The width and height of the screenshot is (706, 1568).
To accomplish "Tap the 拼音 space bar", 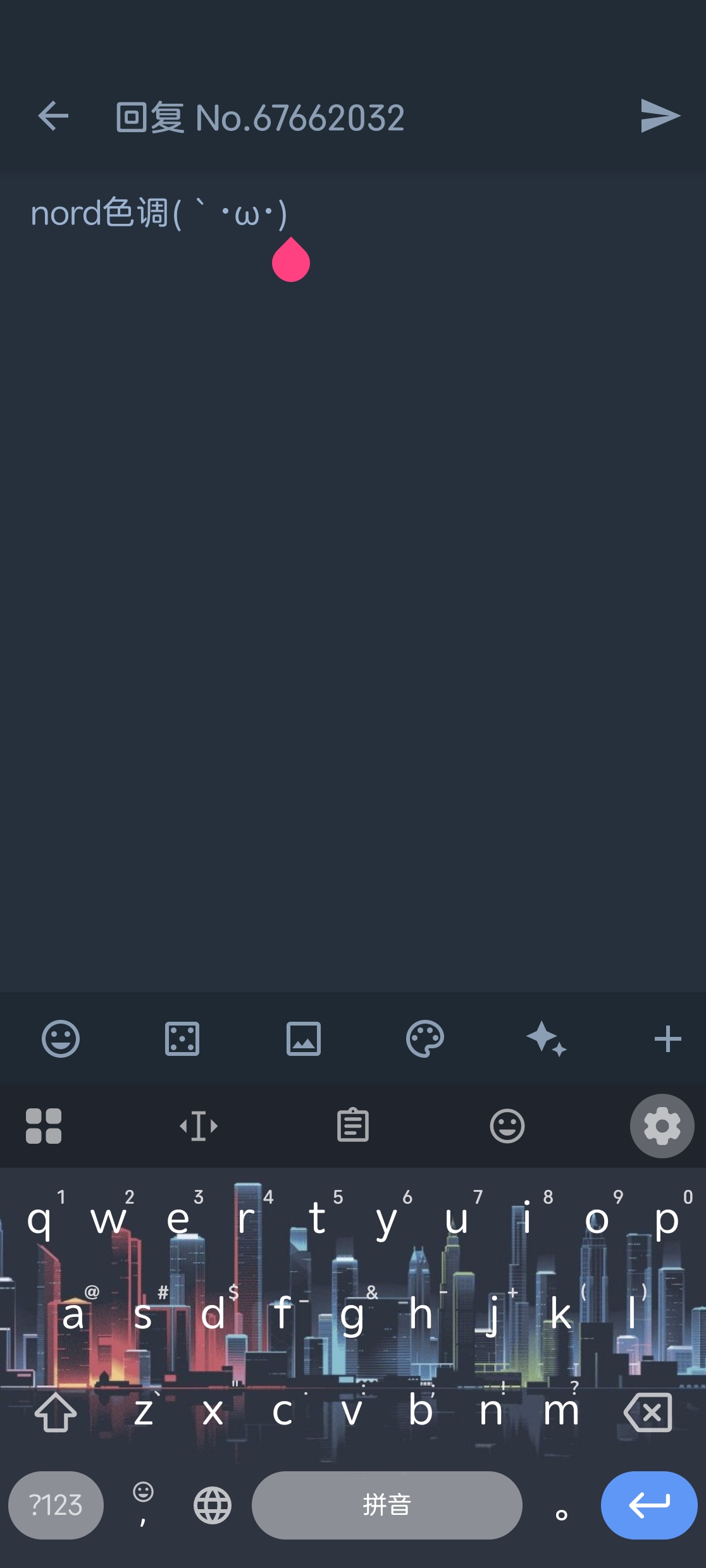I will pos(387,1505).
